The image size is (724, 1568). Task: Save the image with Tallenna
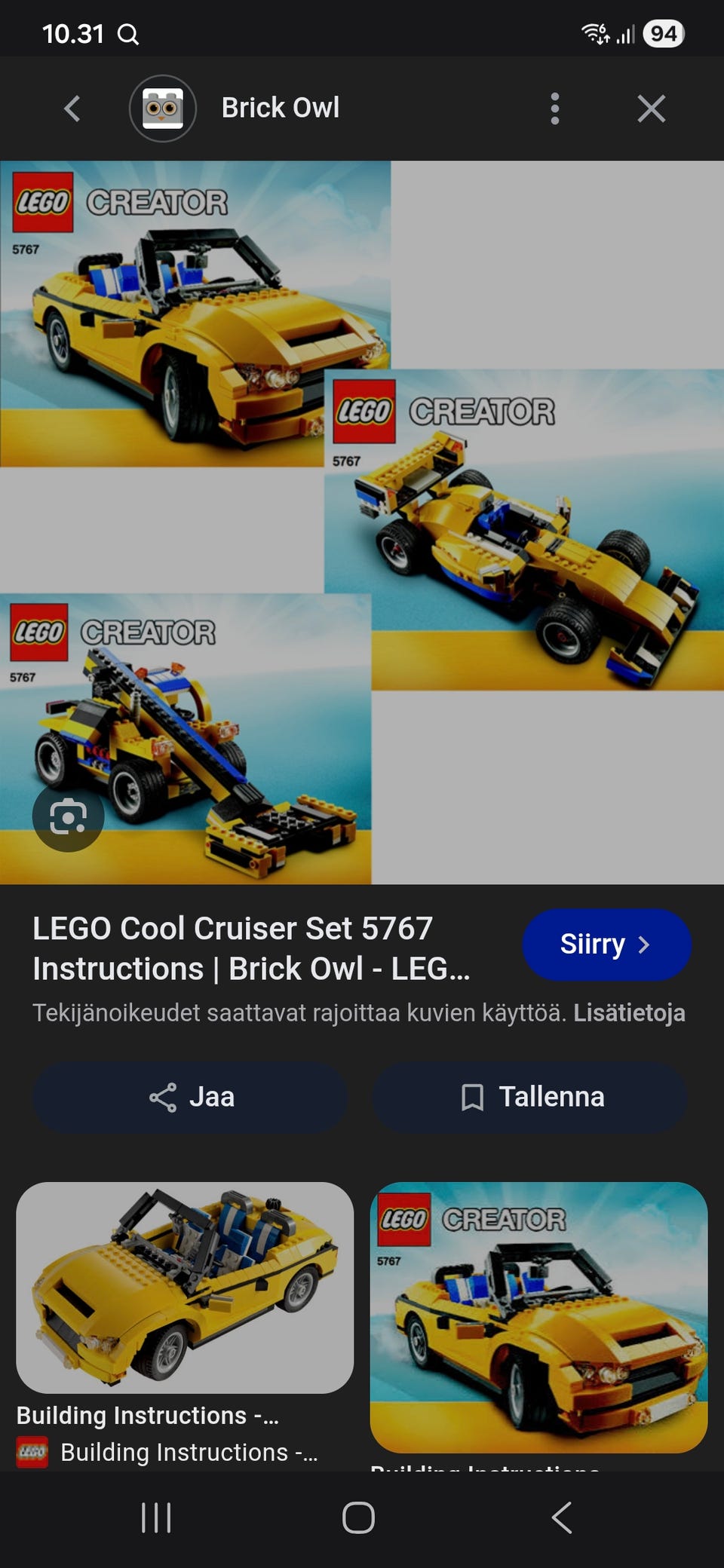coord(530,1097)
